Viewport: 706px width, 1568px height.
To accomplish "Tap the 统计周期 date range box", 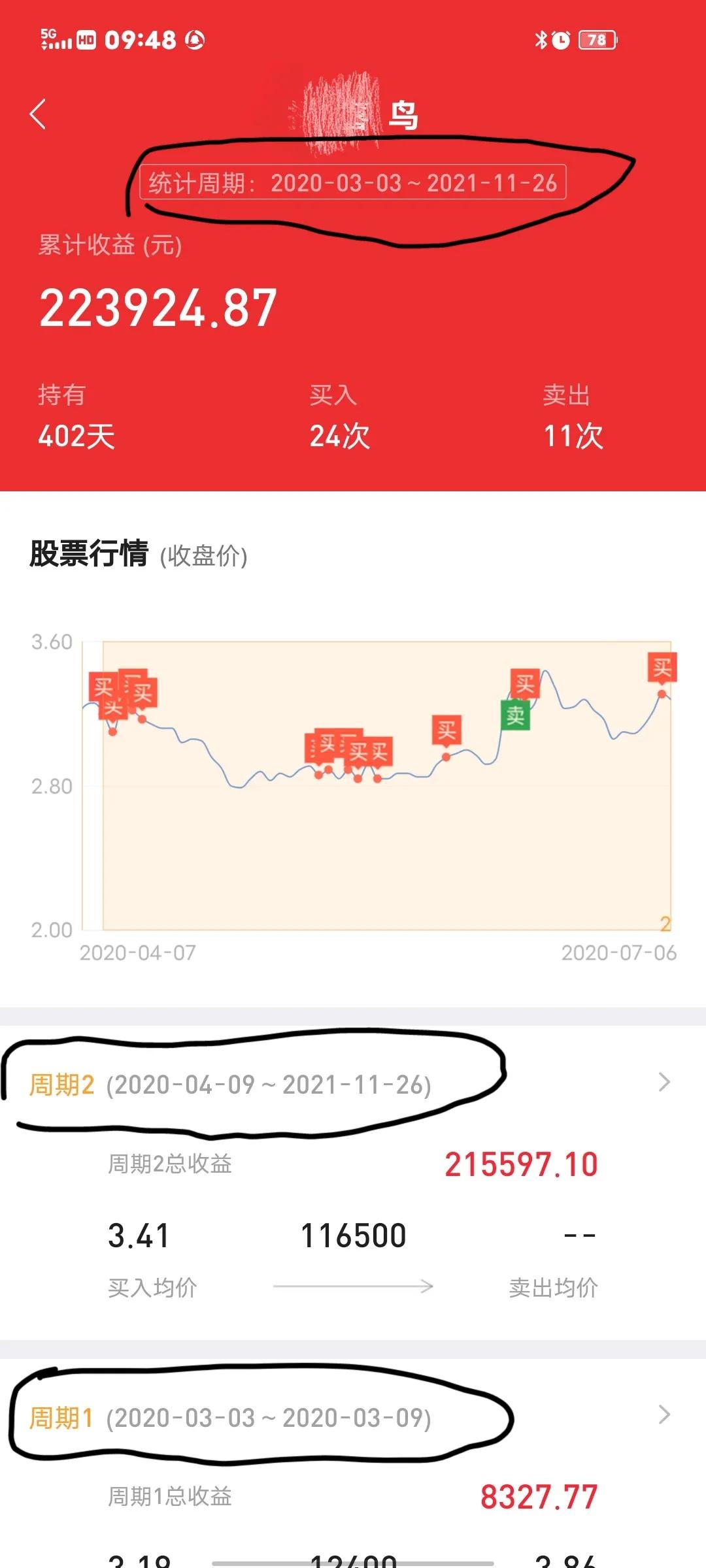I will click(x=353, y=182).
